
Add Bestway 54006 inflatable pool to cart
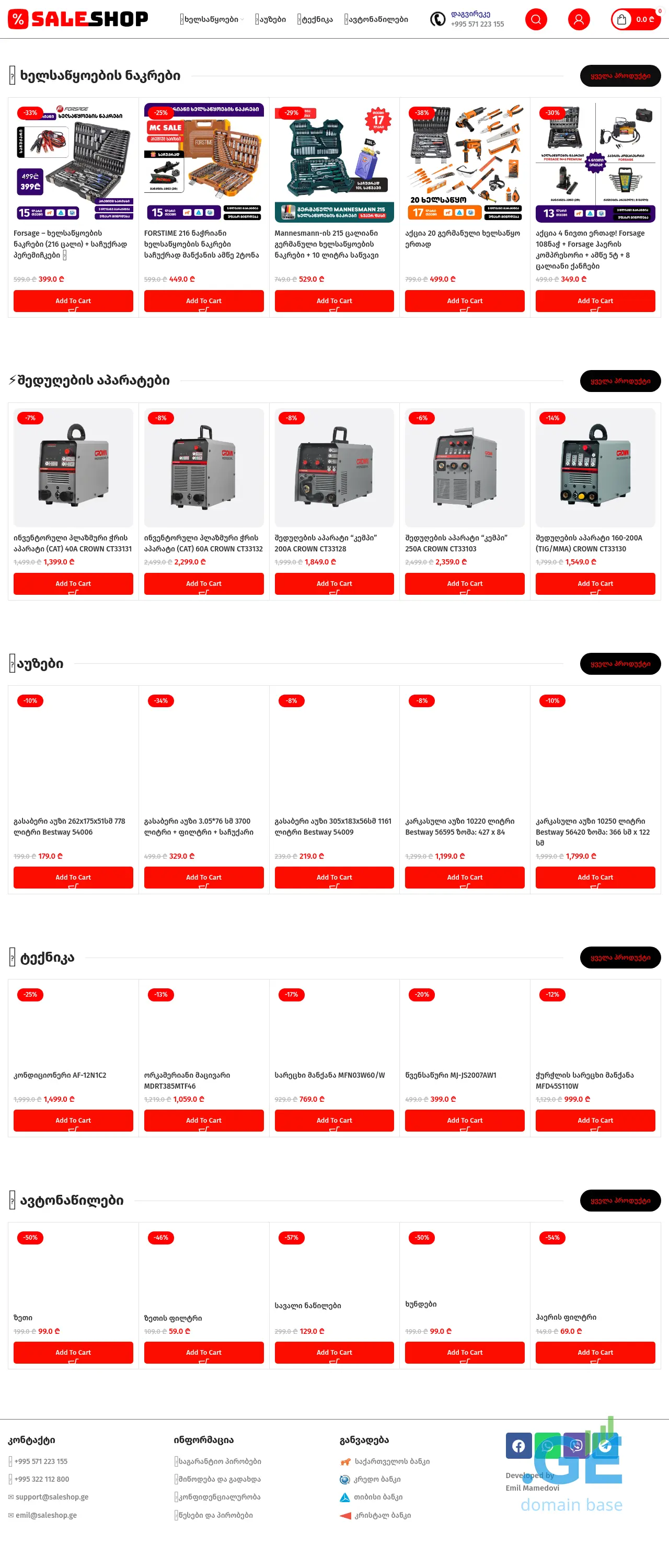coord(73,877)
